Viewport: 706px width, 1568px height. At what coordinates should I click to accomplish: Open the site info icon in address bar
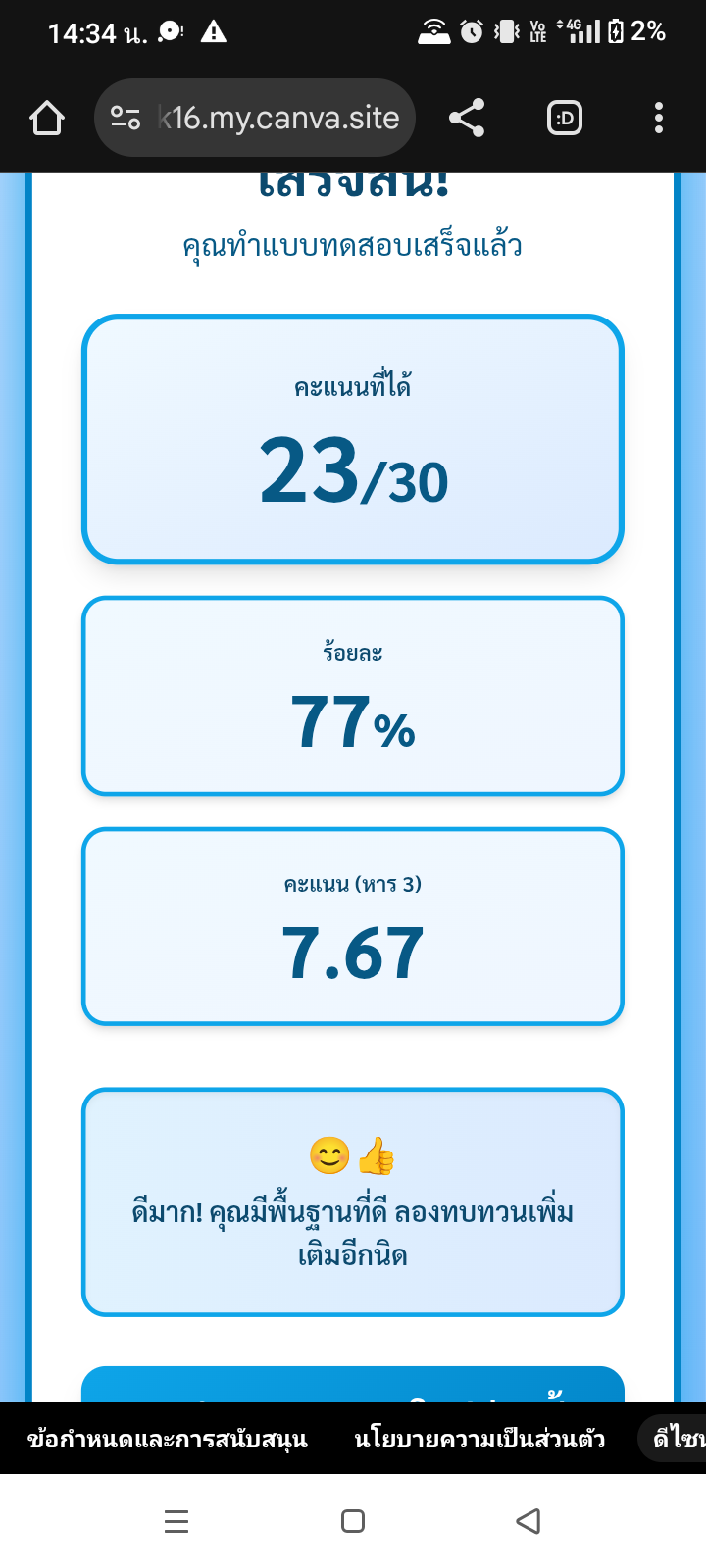coord(126,119)
